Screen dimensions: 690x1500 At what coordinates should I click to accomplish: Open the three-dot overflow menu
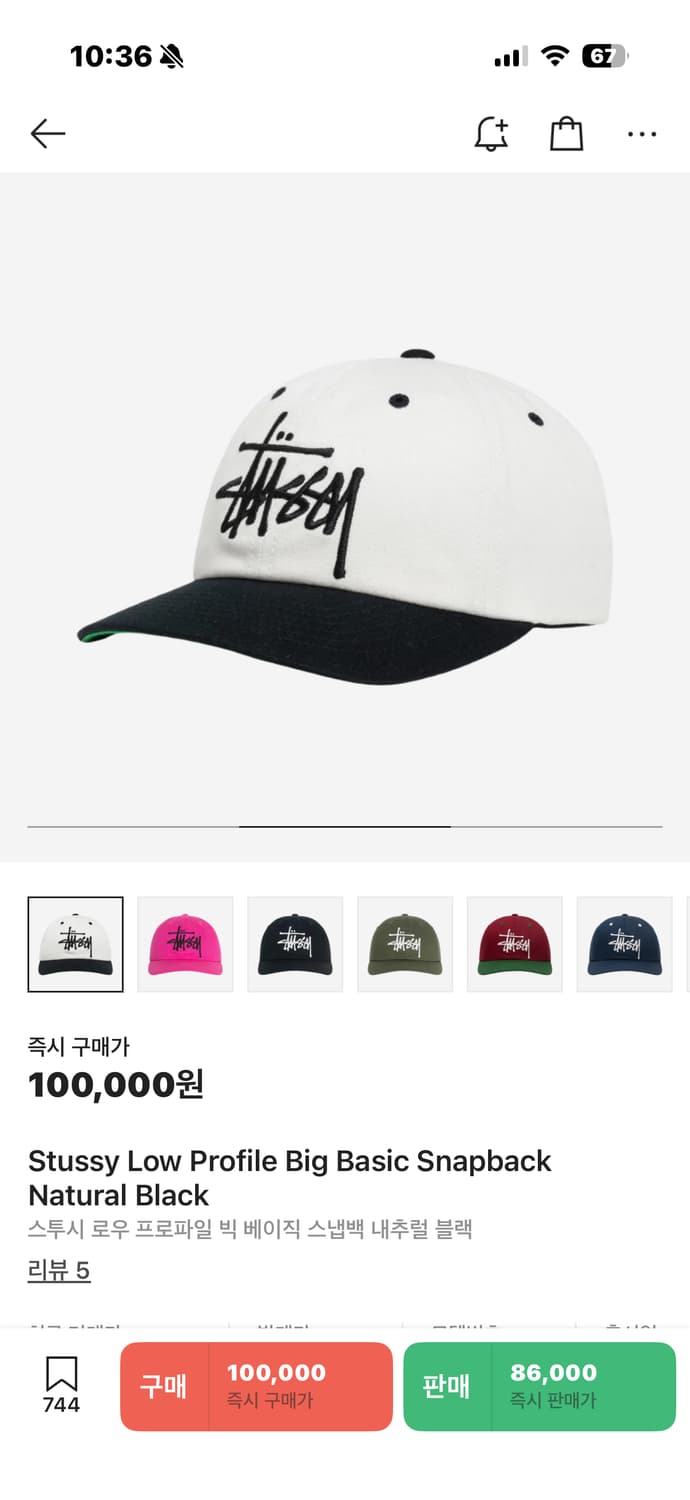(x=641, y=134)
